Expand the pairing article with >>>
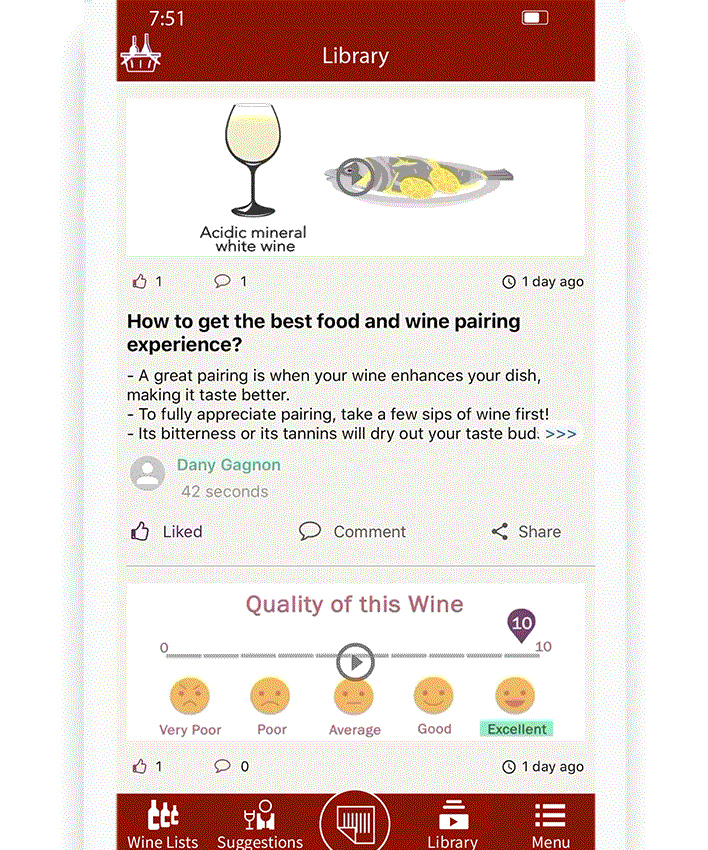 [561, 434]
